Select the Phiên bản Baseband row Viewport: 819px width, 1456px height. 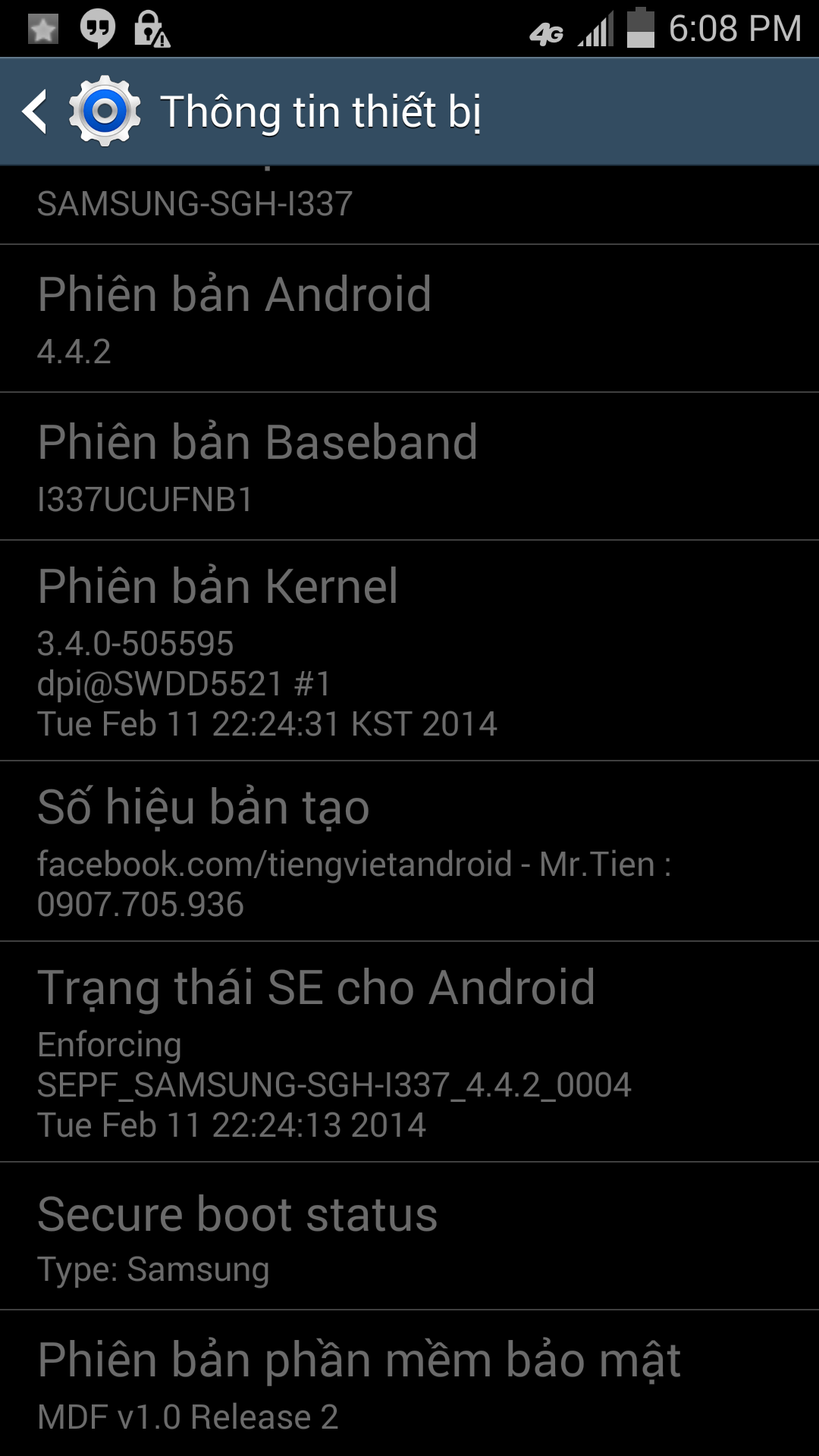pos(409,466)
